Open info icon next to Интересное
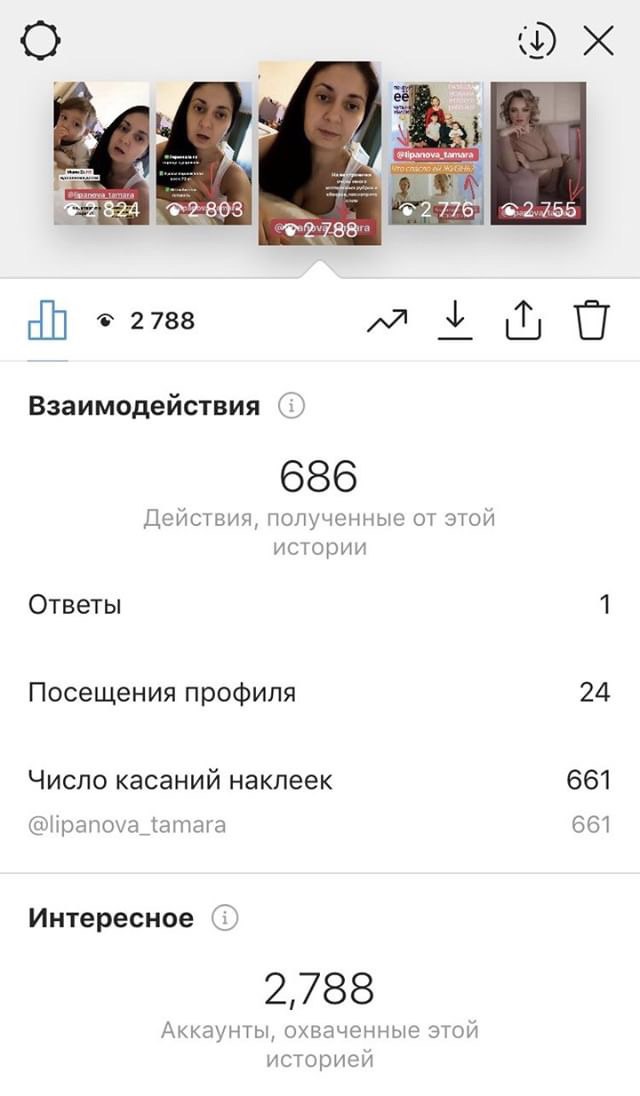This screenshot has height=1096, width=640. pyautogui.click(x=225, y=917)
